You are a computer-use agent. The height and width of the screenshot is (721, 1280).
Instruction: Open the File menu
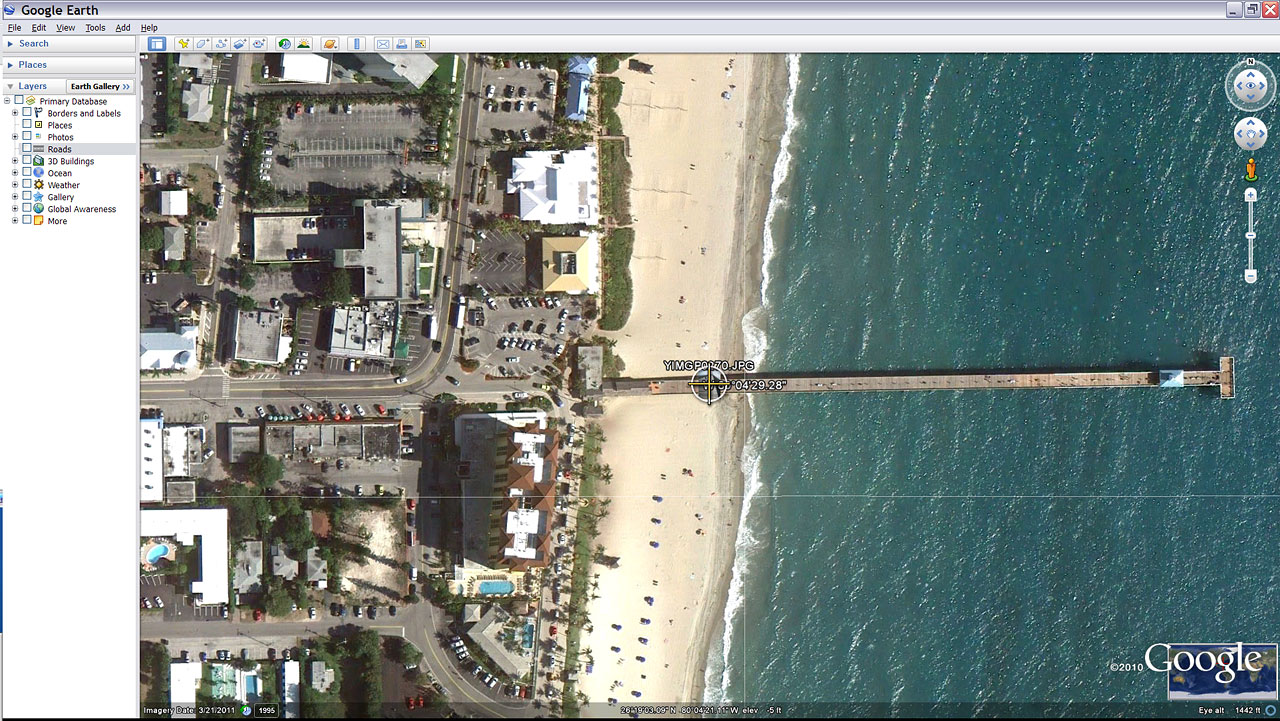(x=14, y=28)
